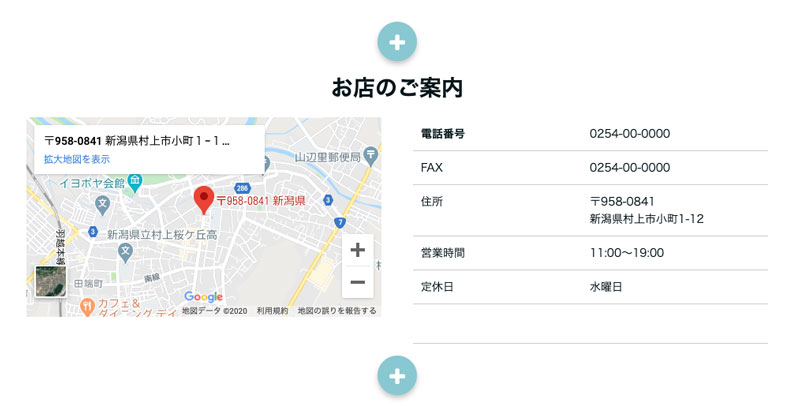Tap the red location pin on map
The image size is (800, 416).
[204, 200]
